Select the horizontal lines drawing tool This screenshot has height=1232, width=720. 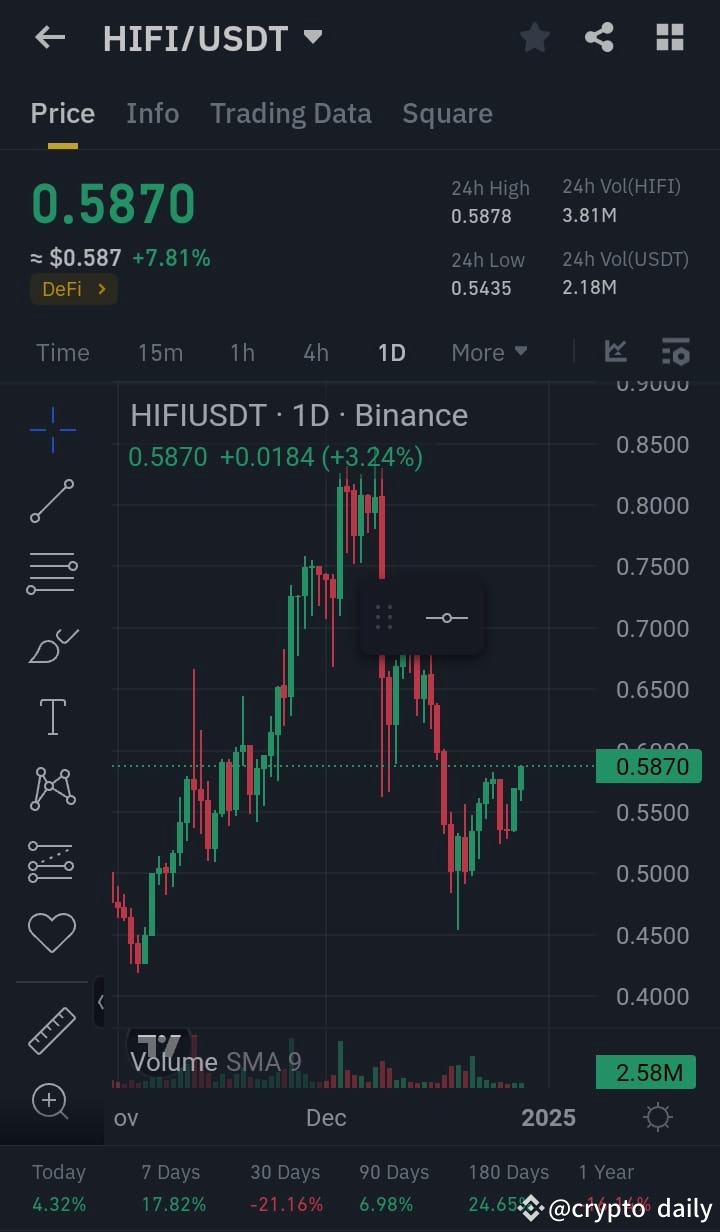[x=51, y=573]
